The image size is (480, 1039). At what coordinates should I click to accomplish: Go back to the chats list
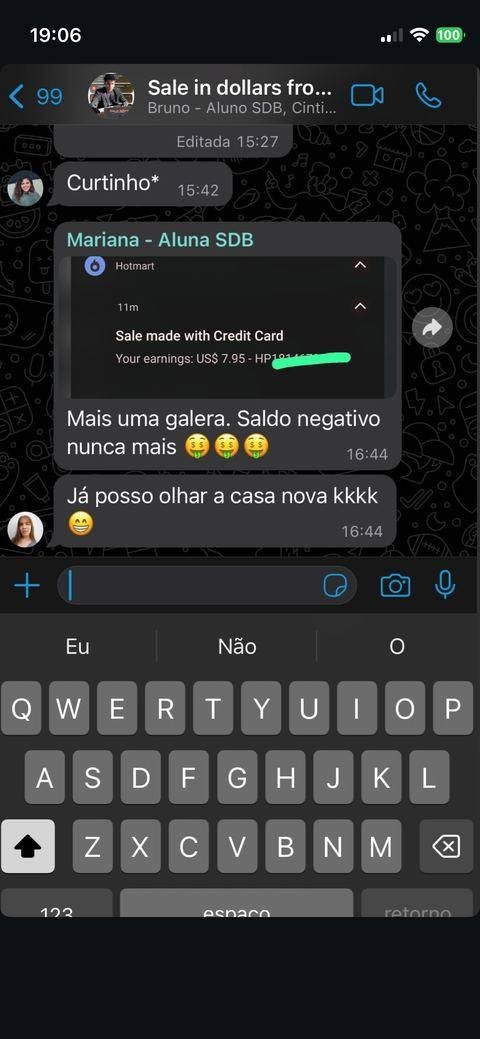pyautogui.click(x=34, y=97)
